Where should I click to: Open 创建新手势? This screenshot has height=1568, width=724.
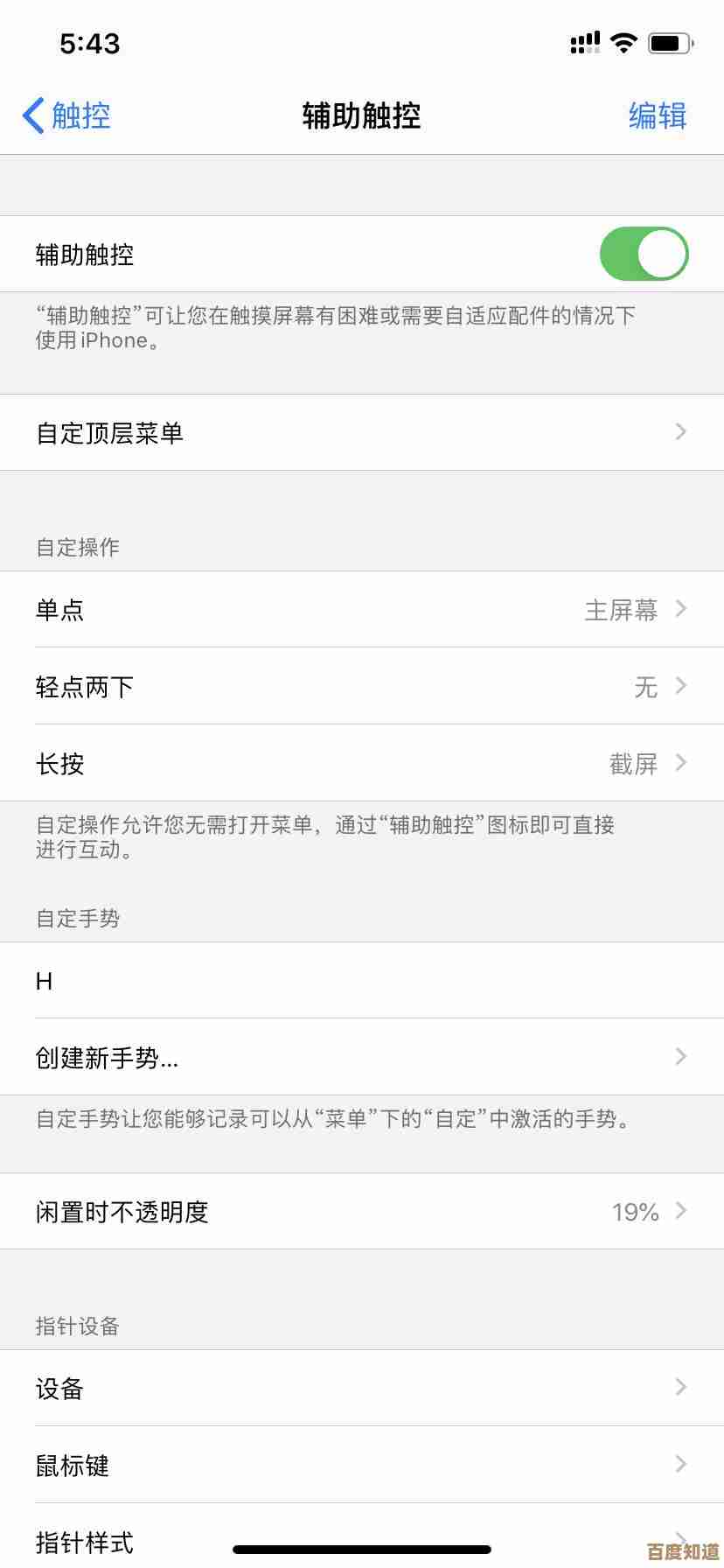[x=362, y=1058]
